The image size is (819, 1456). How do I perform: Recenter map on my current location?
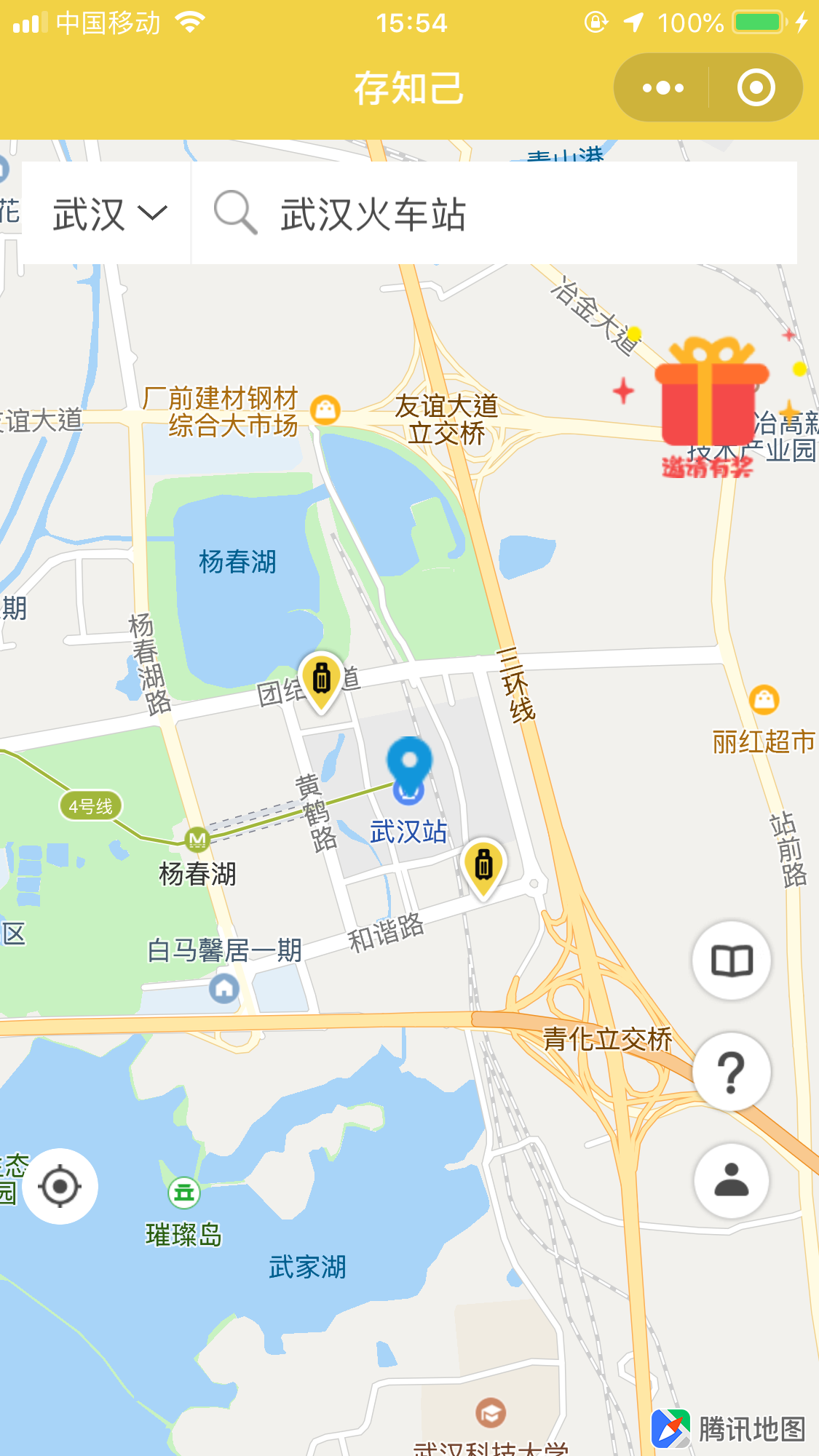[x=60, y=1186]
